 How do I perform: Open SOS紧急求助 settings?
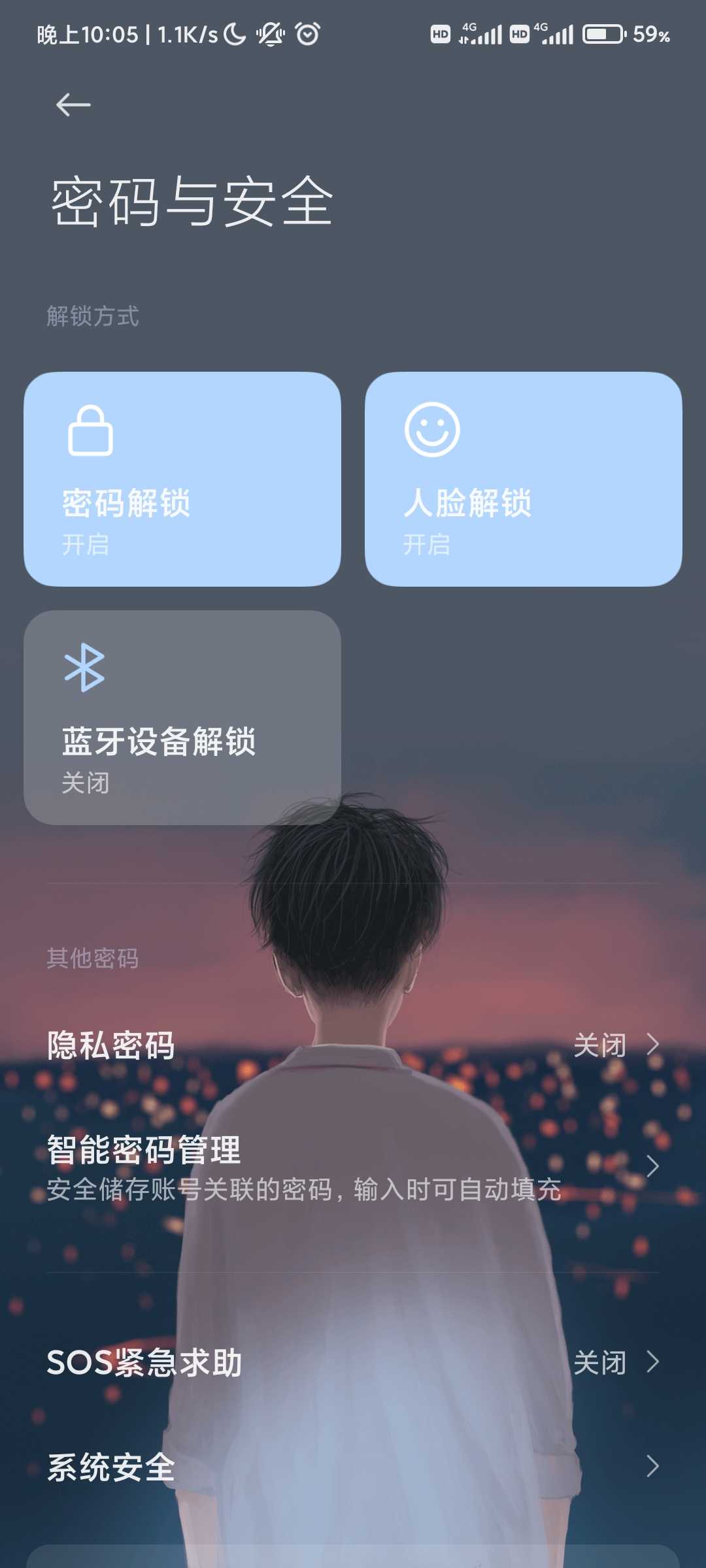[353, 1362]
